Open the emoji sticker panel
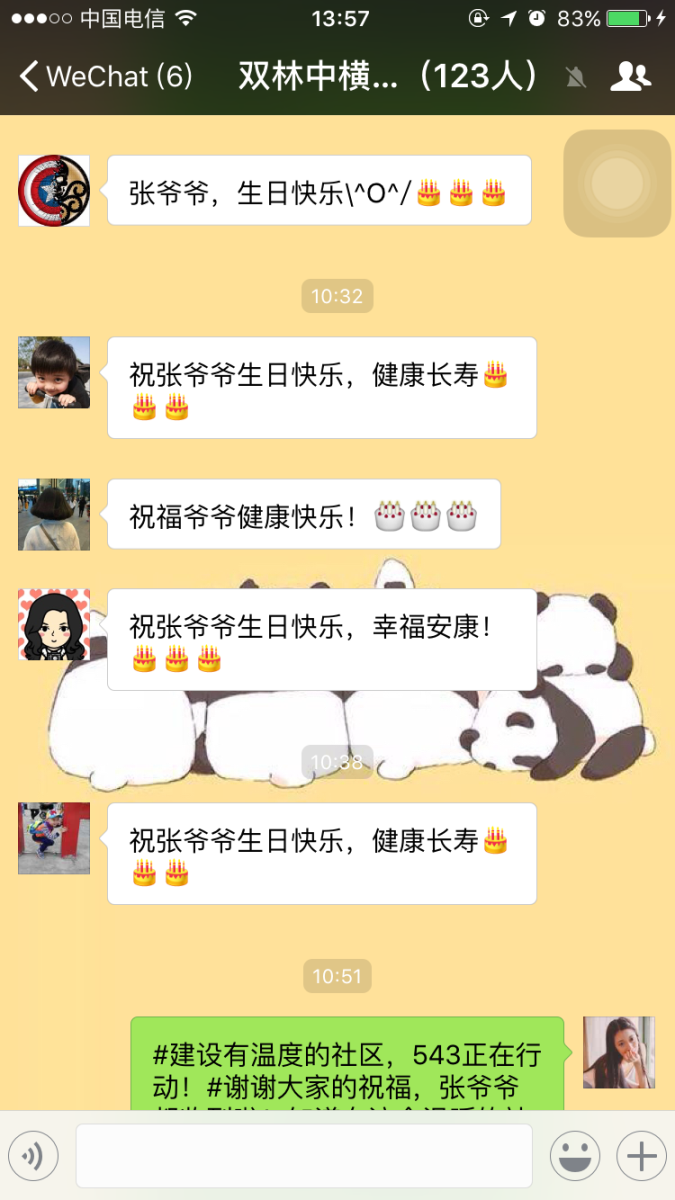Viewport: 675px width, 1200px height. [x=575, y=1157]
